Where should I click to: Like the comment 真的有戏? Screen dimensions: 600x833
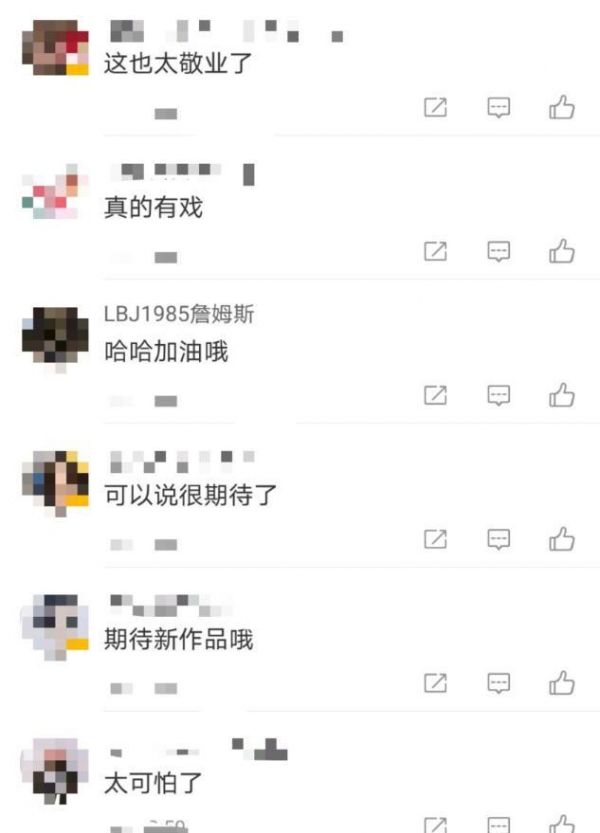tap(562, 251)
